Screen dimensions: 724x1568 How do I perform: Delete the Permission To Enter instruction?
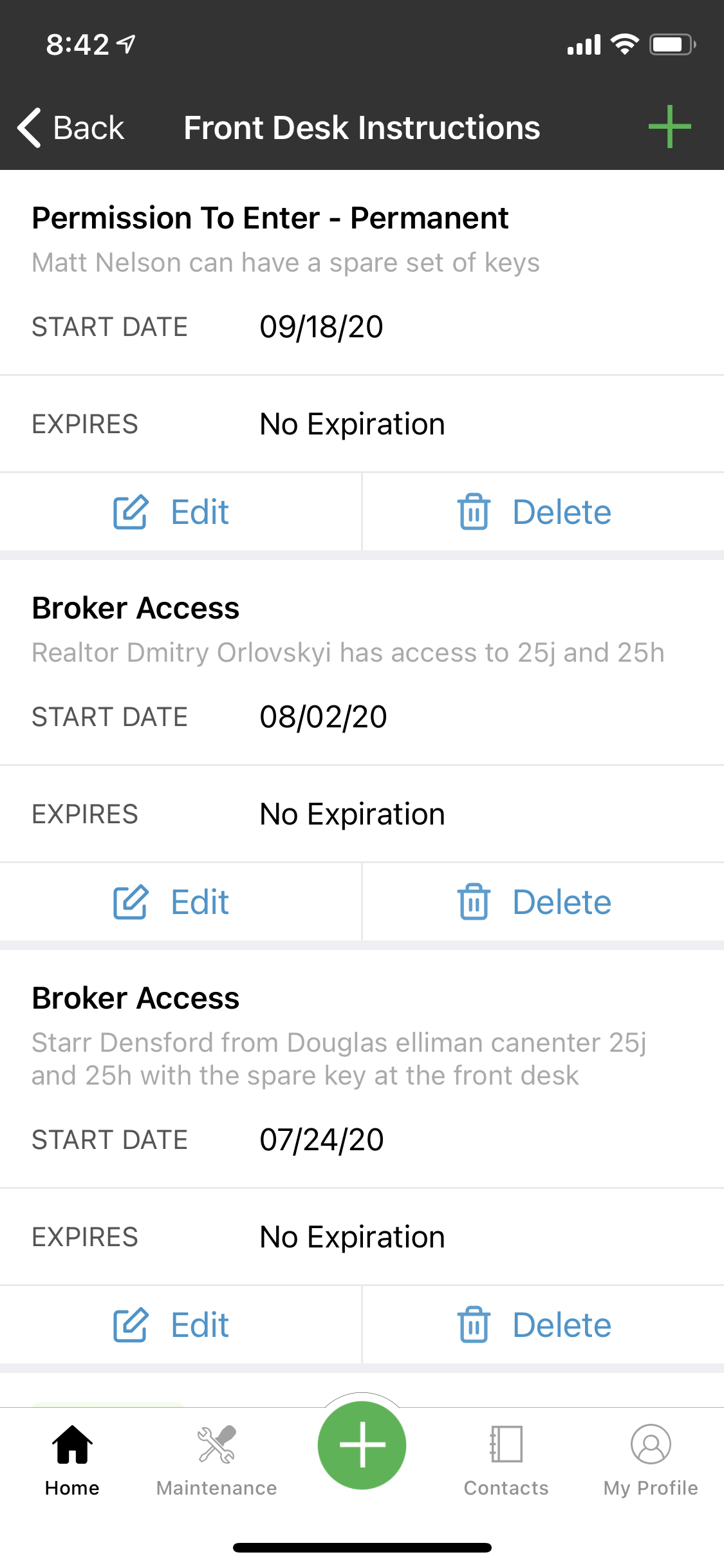(535, 512)
